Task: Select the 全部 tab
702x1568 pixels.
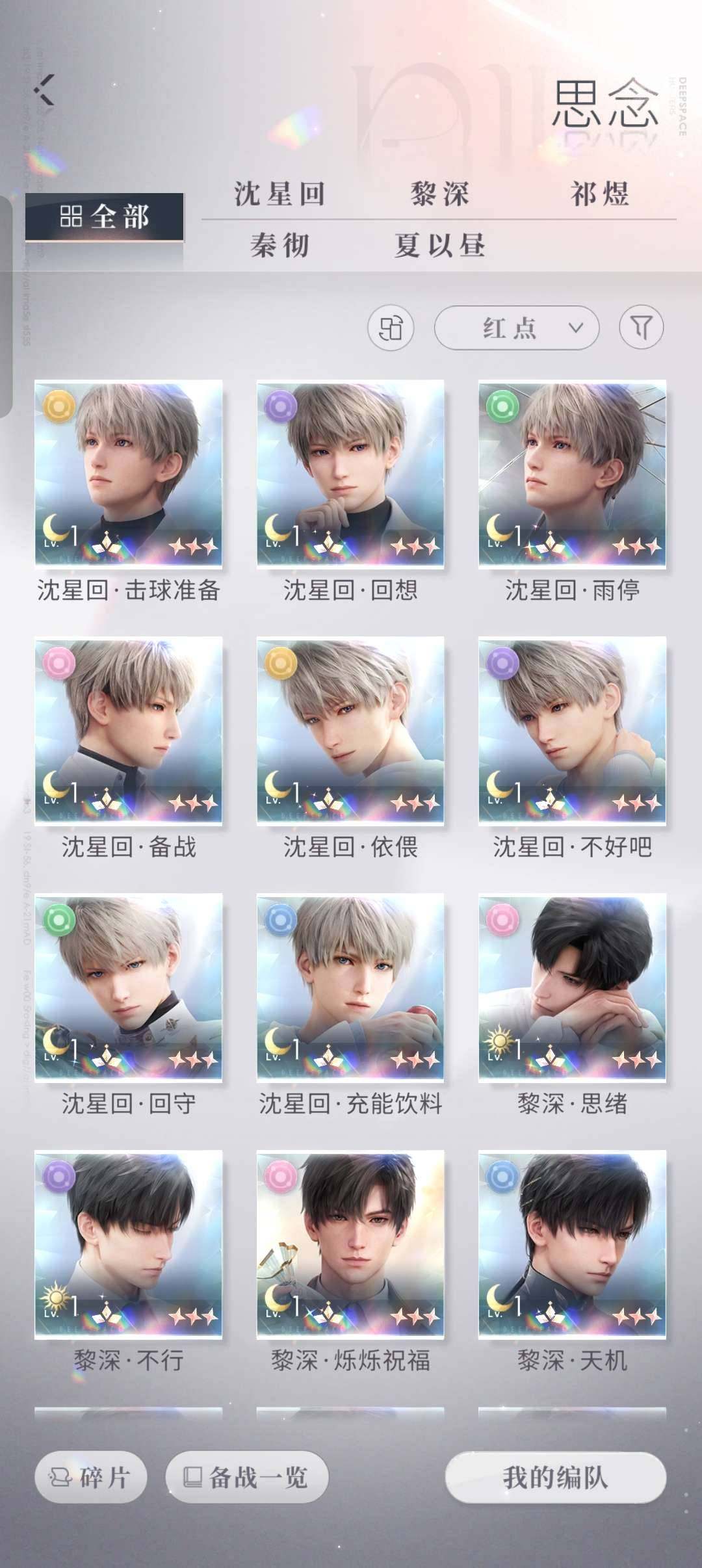Action: coord(104,216)
